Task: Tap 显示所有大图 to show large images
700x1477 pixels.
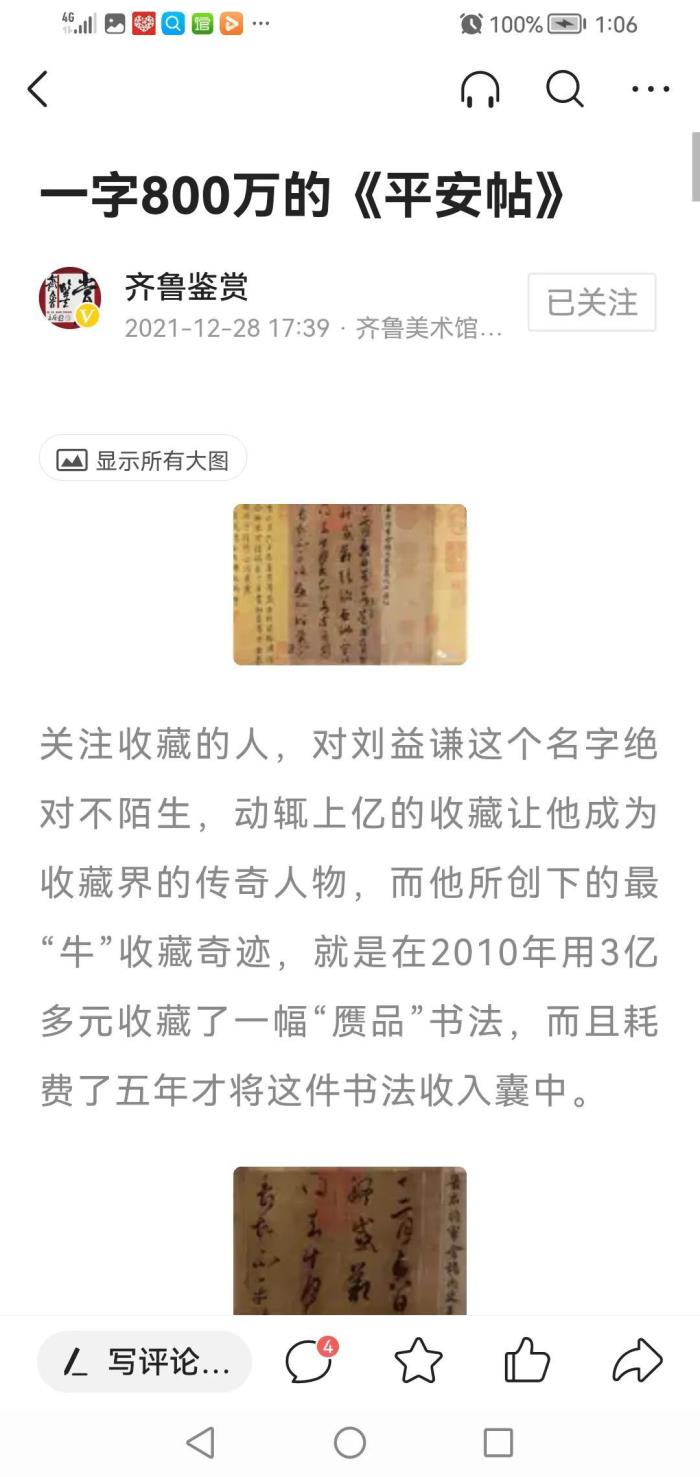Action: 143,460
